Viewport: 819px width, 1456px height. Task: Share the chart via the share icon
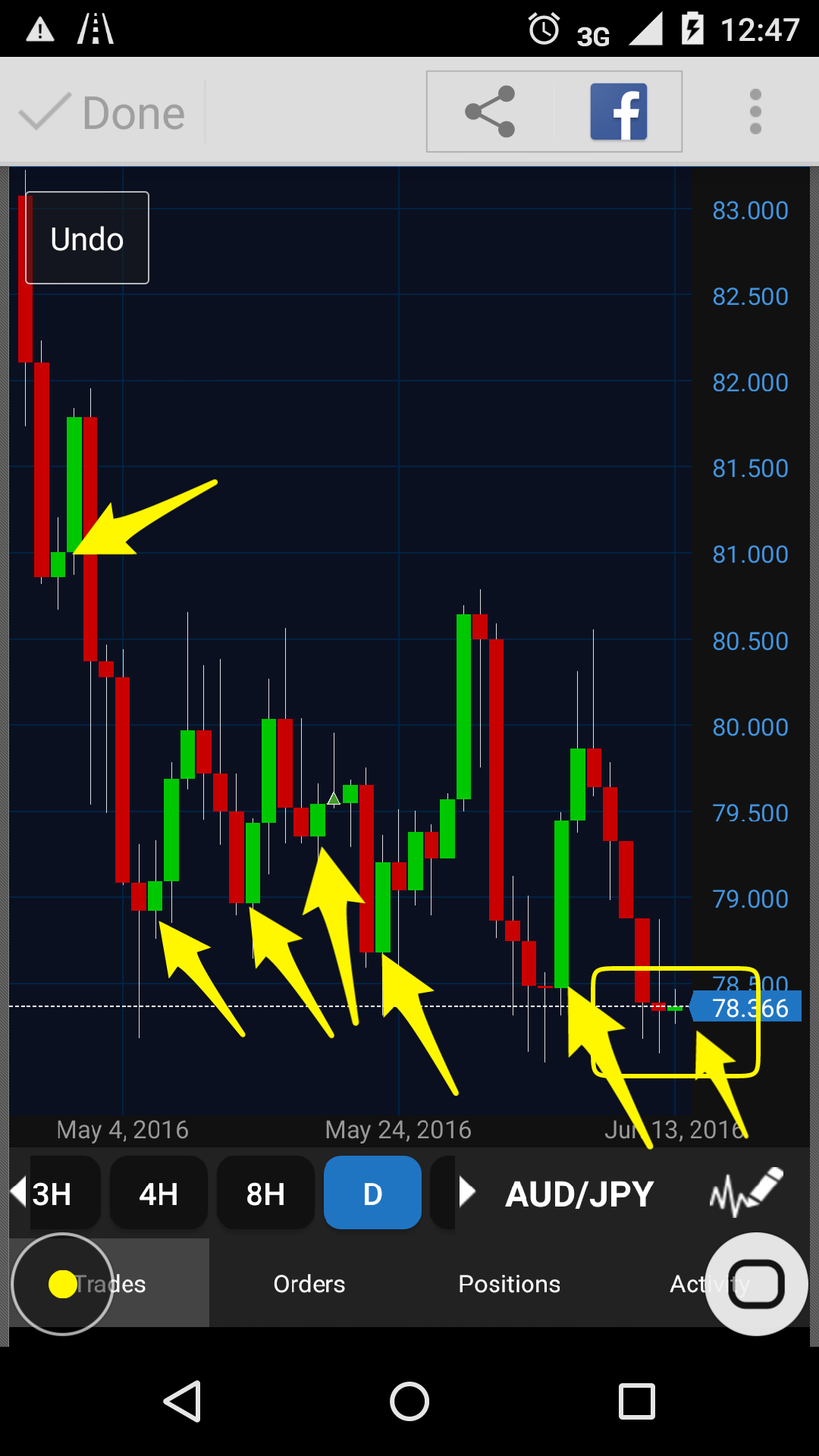(x=490, y=112)
